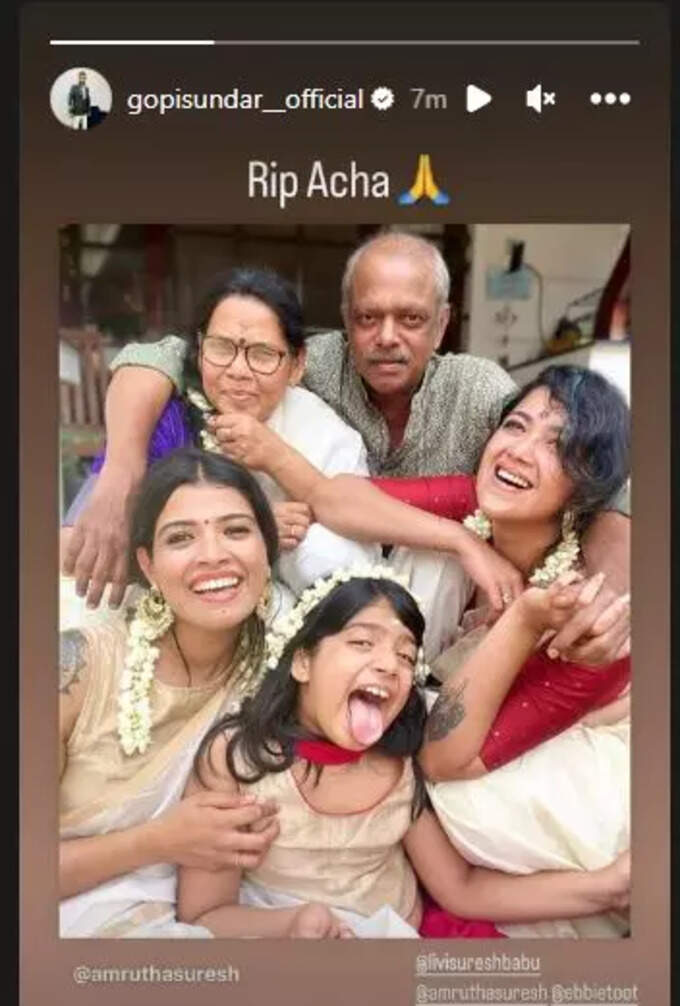Image resolution: width=680 pixels, height=1006 pixels.
Task: Tap the gopisundar__official username
Action: tap(244, 99)
